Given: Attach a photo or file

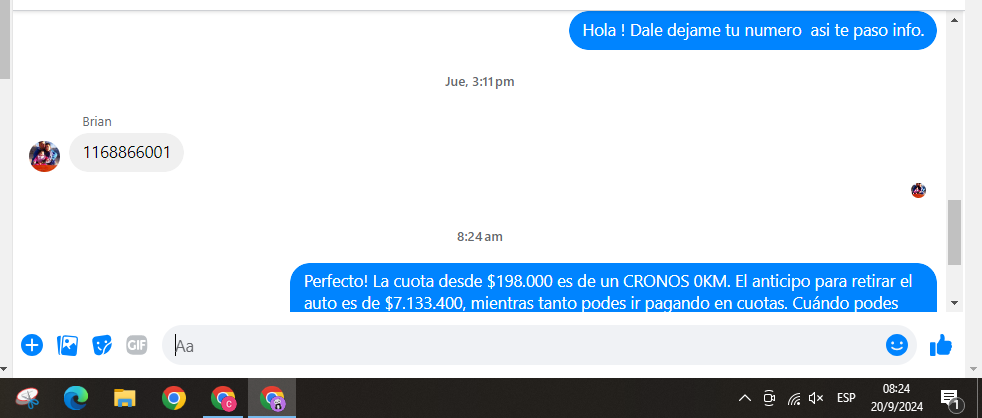Looking at the screenshot, I should pos(67,345).
